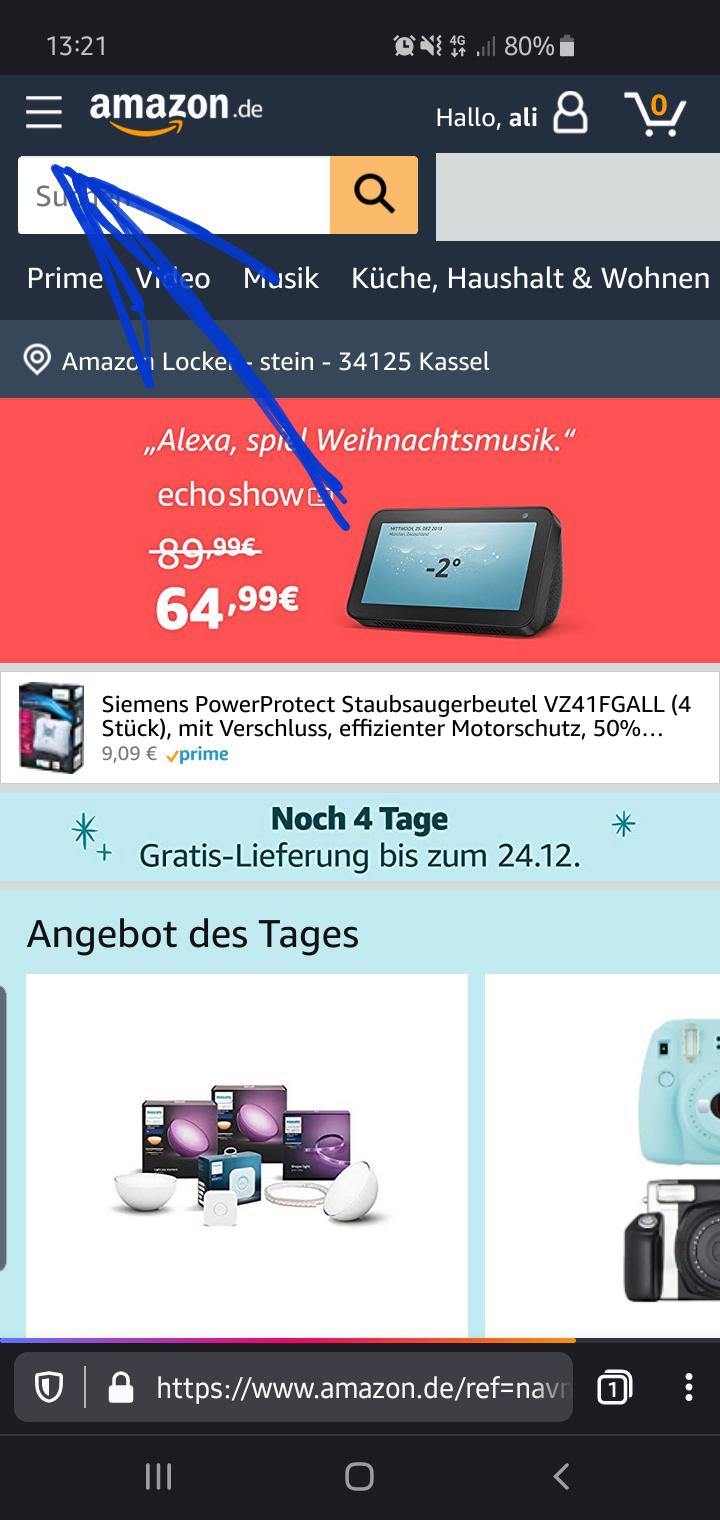Open the tabs counter showing 1 tab
The image size is (720, 1520).
(x=614, y=1387)
